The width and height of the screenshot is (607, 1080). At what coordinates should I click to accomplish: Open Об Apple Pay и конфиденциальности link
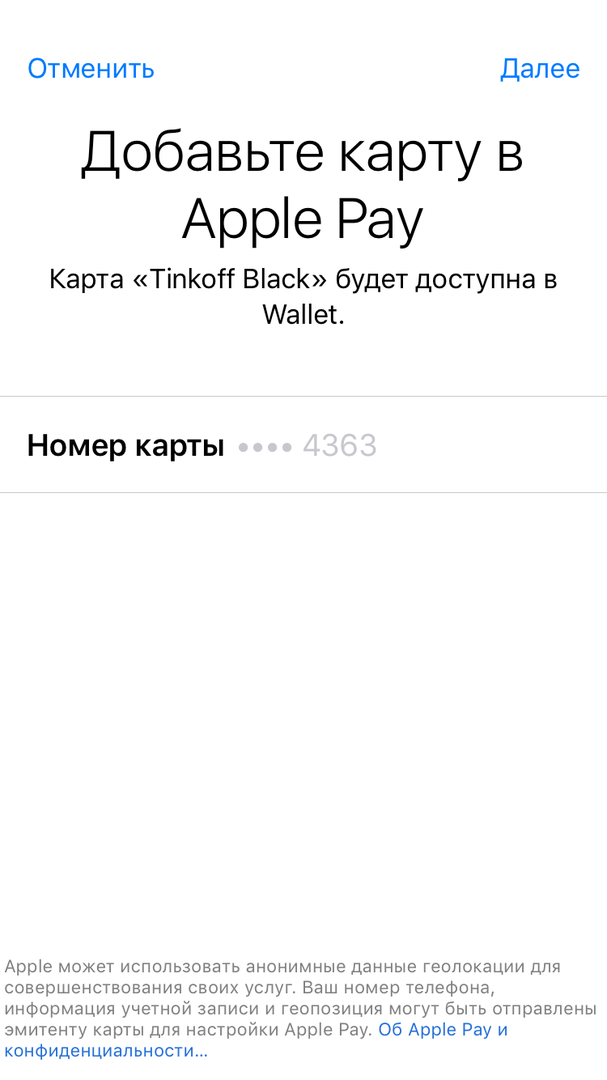click(442, 1030)
